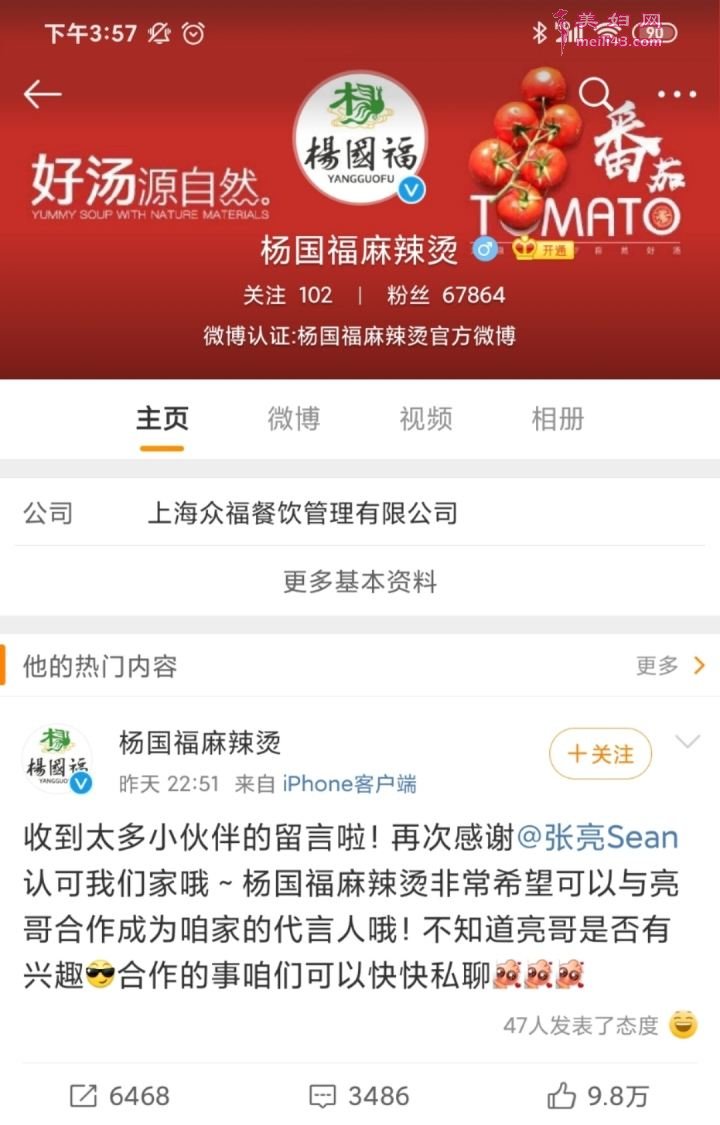Open the search magnifier icon
720x1125 pixels.
click(596, 94)
